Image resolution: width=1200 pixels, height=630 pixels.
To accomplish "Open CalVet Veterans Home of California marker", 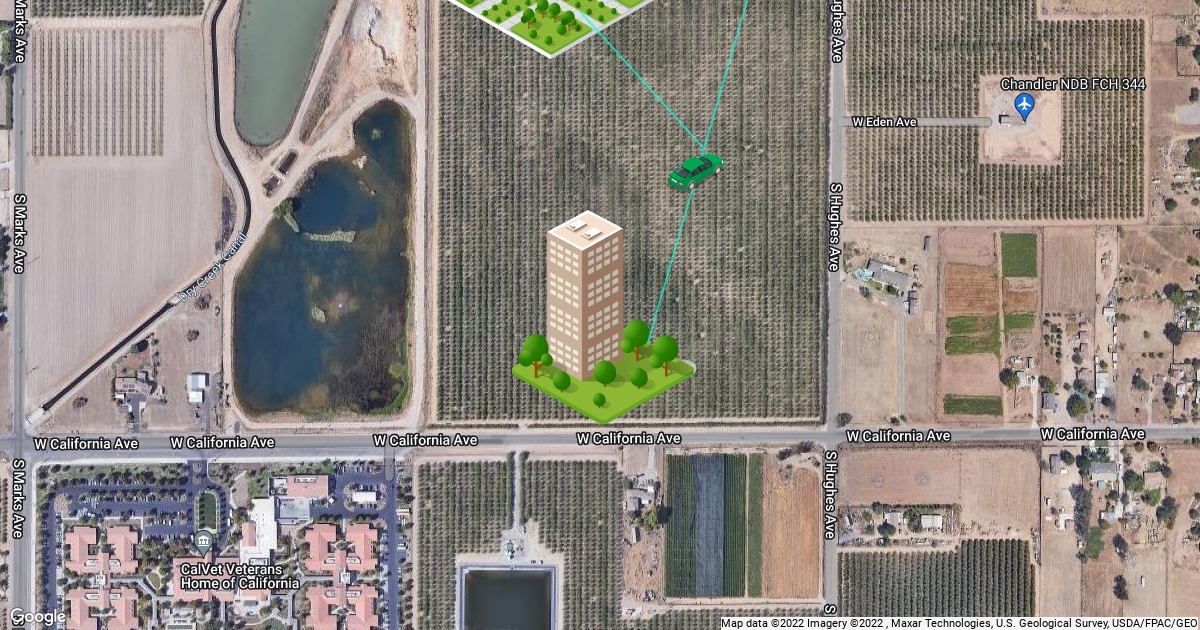I will pos(204,543).
